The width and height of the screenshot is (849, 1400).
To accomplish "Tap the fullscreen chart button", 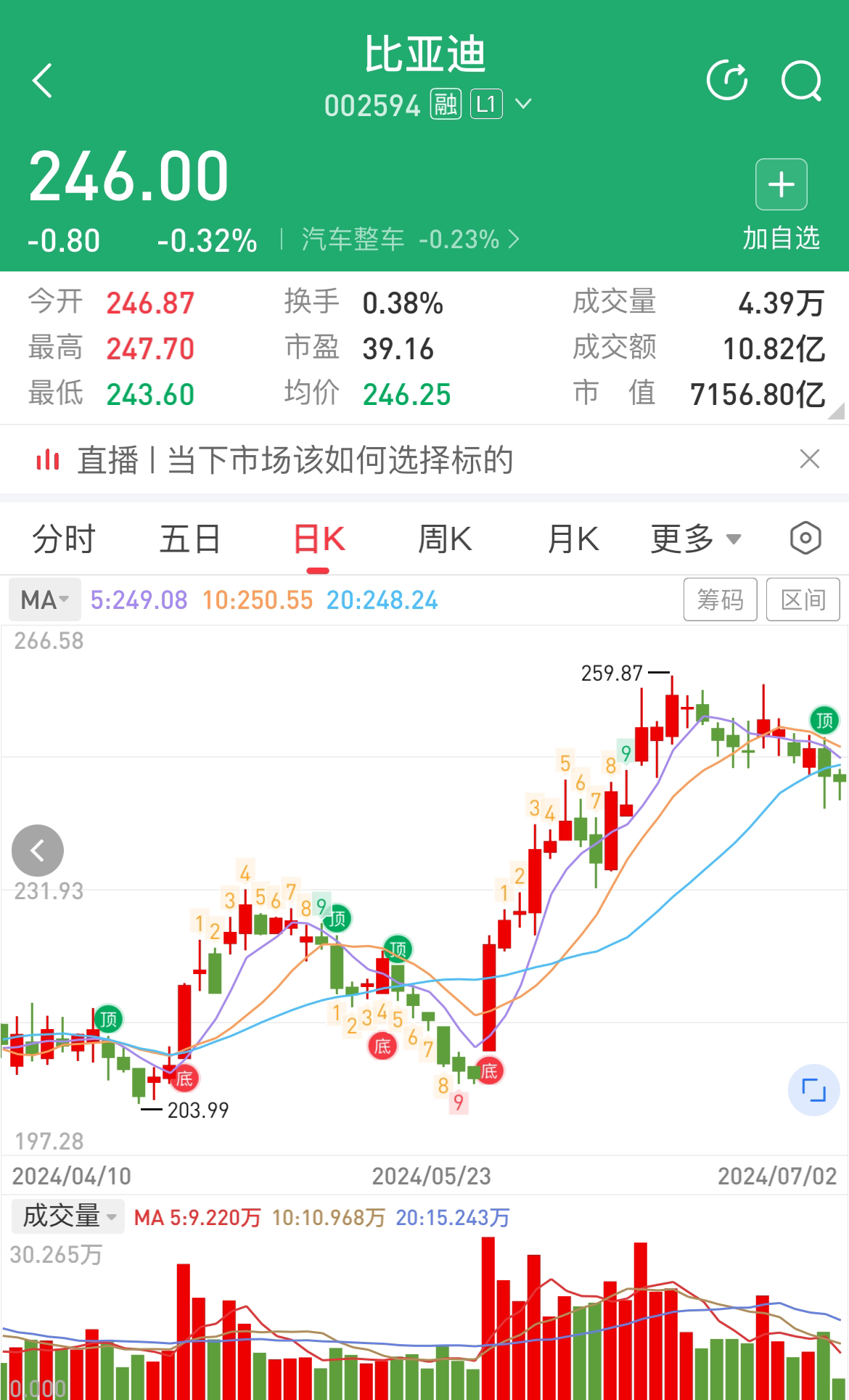I will pos(814,1089).
